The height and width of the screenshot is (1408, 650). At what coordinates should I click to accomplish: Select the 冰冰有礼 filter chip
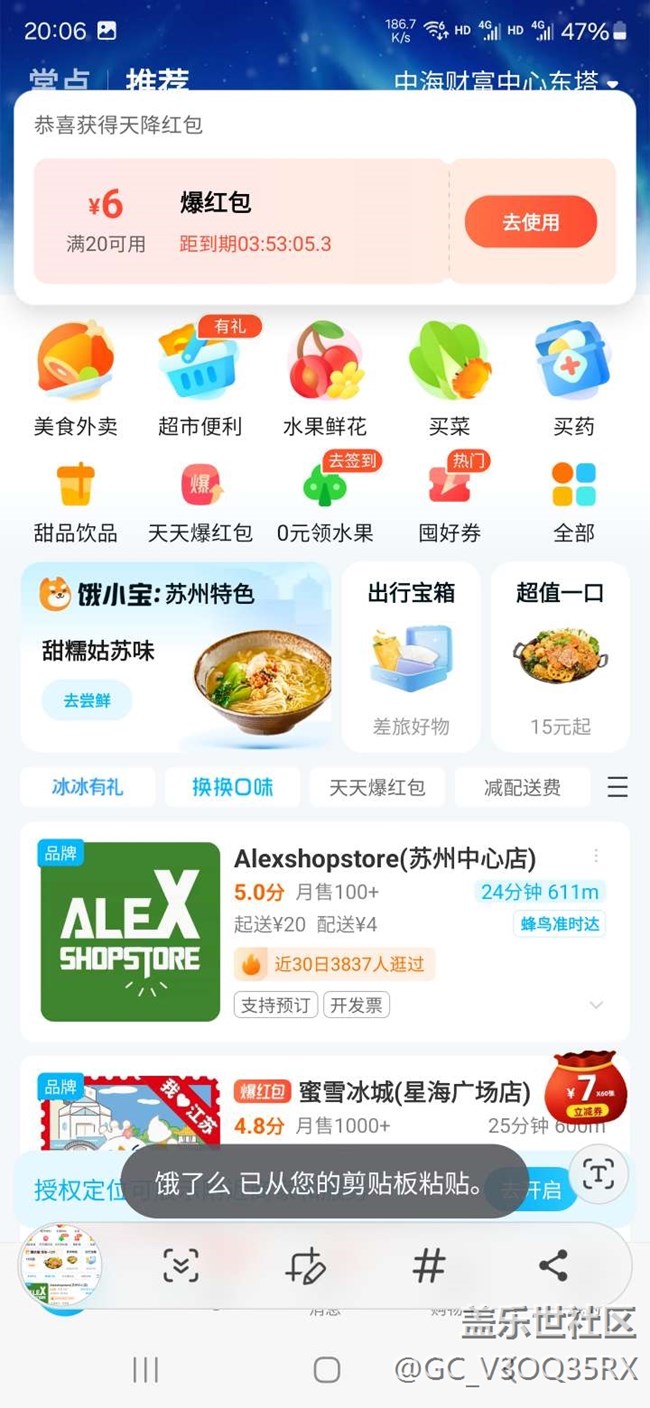(x=87, y=787)
